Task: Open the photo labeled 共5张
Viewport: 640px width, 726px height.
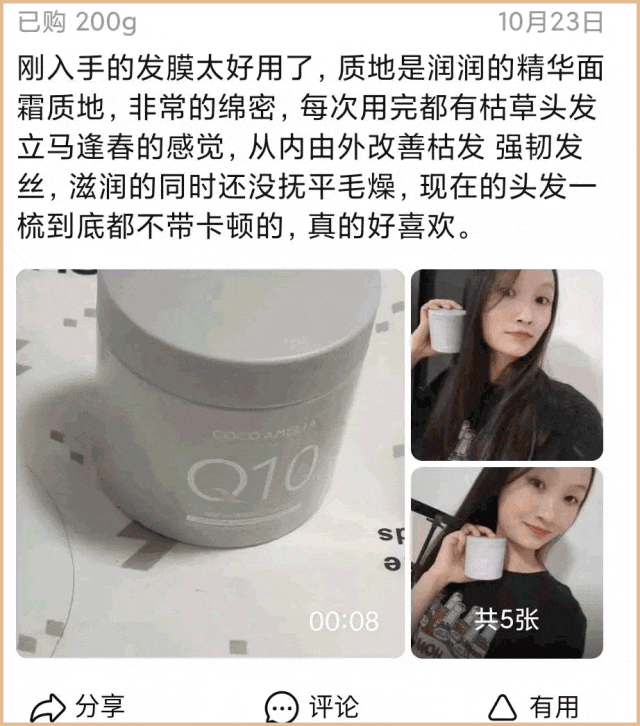Action: [506, 562]
